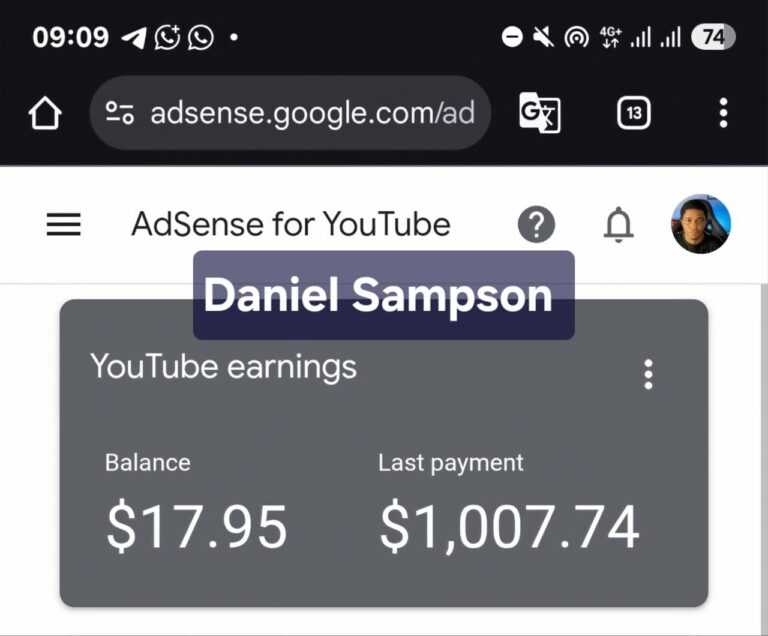Translate this page with Google Translate

[x=539, y=113]
